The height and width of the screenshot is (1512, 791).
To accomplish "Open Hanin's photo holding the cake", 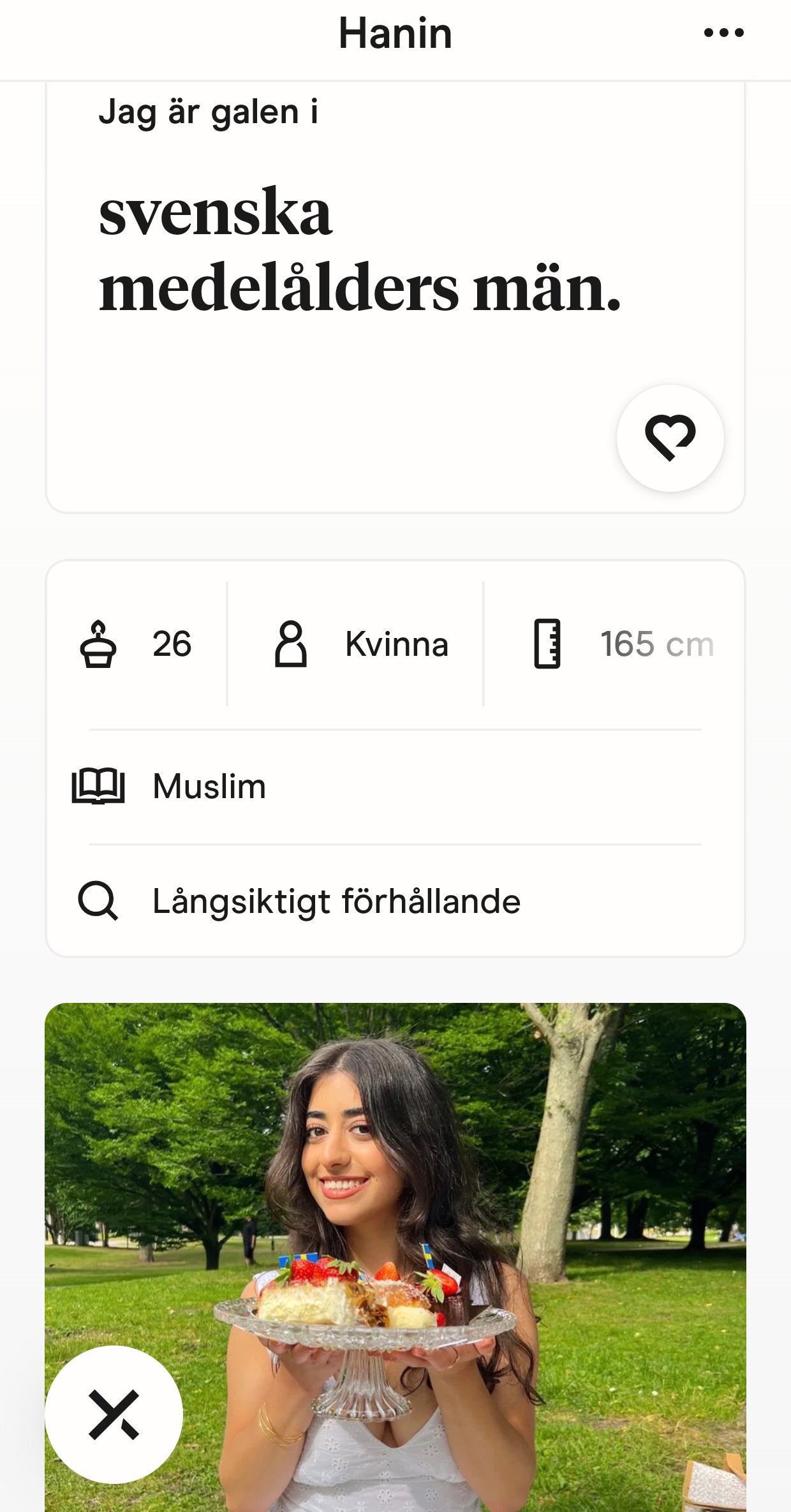I will (x=395, y=1257).
